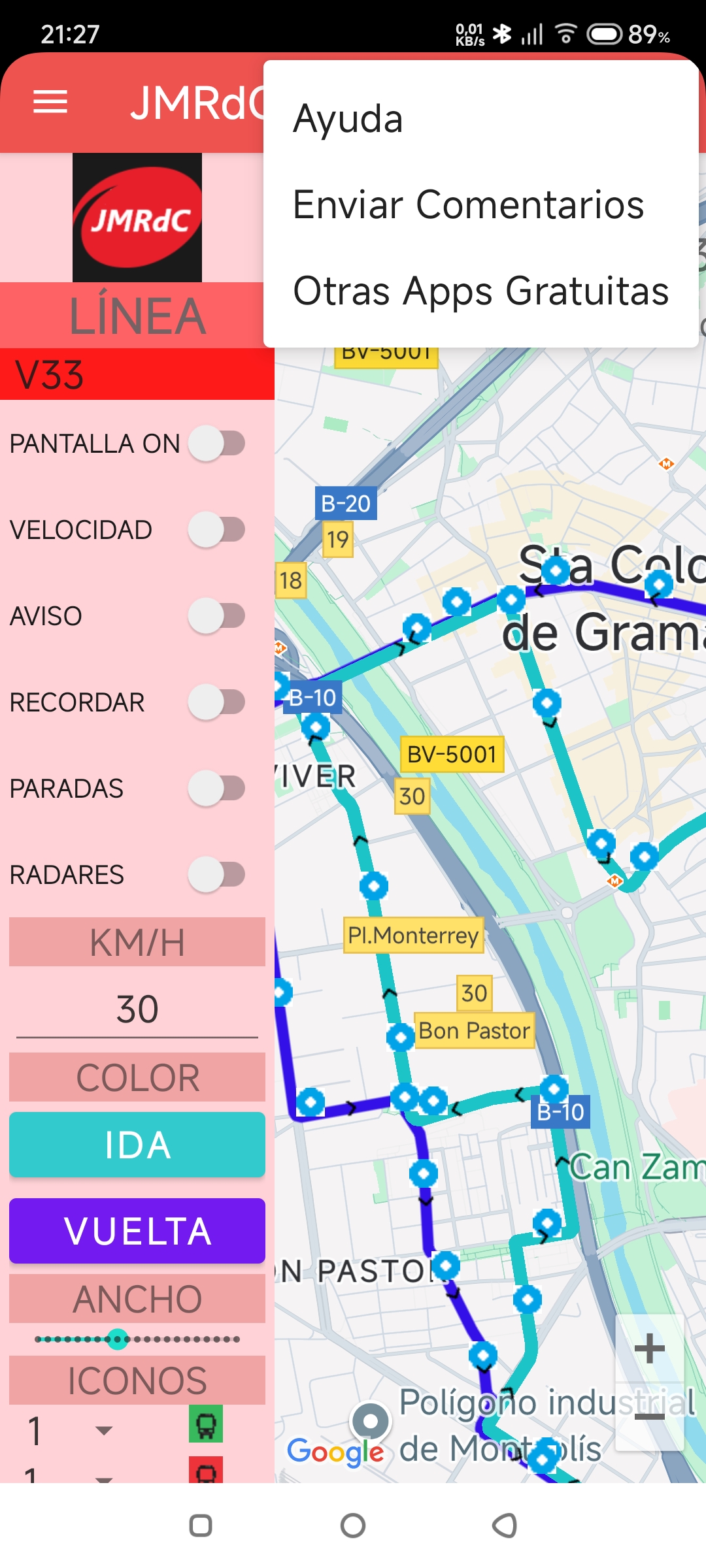Screen dimensions: 706x1568
Task: Tap the VUELTA color button
Action: point(137,1231)
